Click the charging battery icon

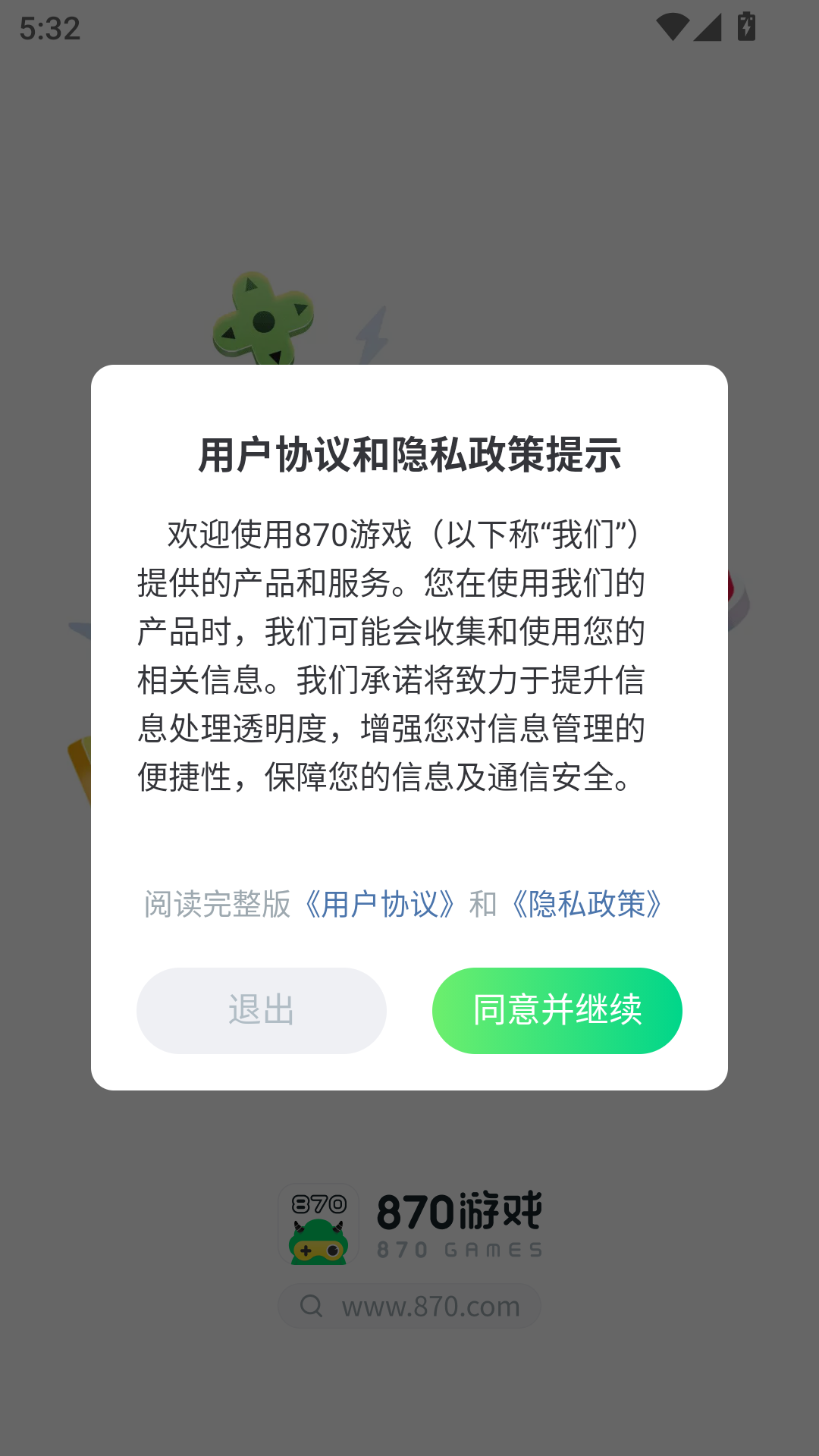pyautogui.click(x=746, y=25)
